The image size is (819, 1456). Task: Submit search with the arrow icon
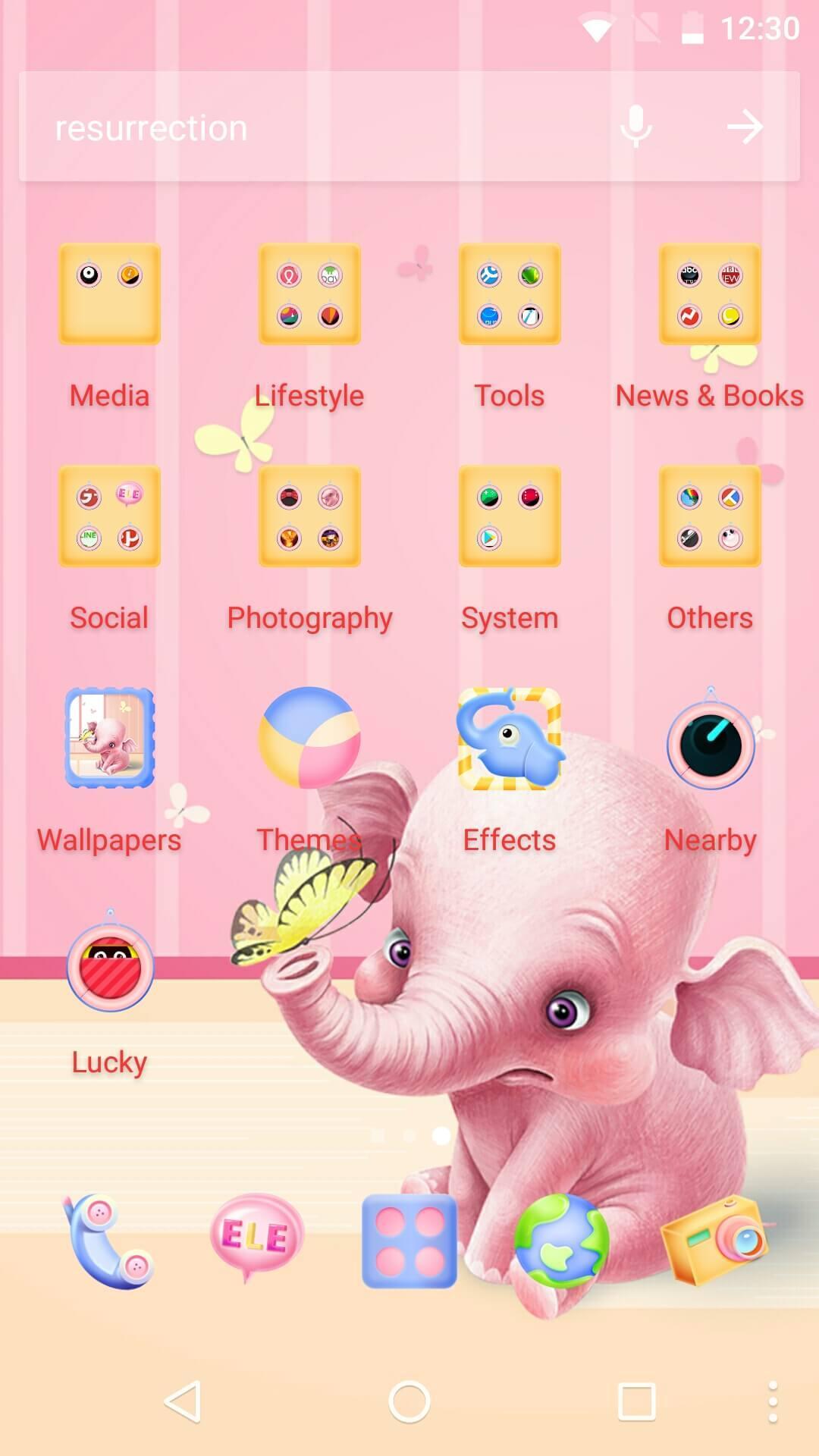(x=745, y=127)
